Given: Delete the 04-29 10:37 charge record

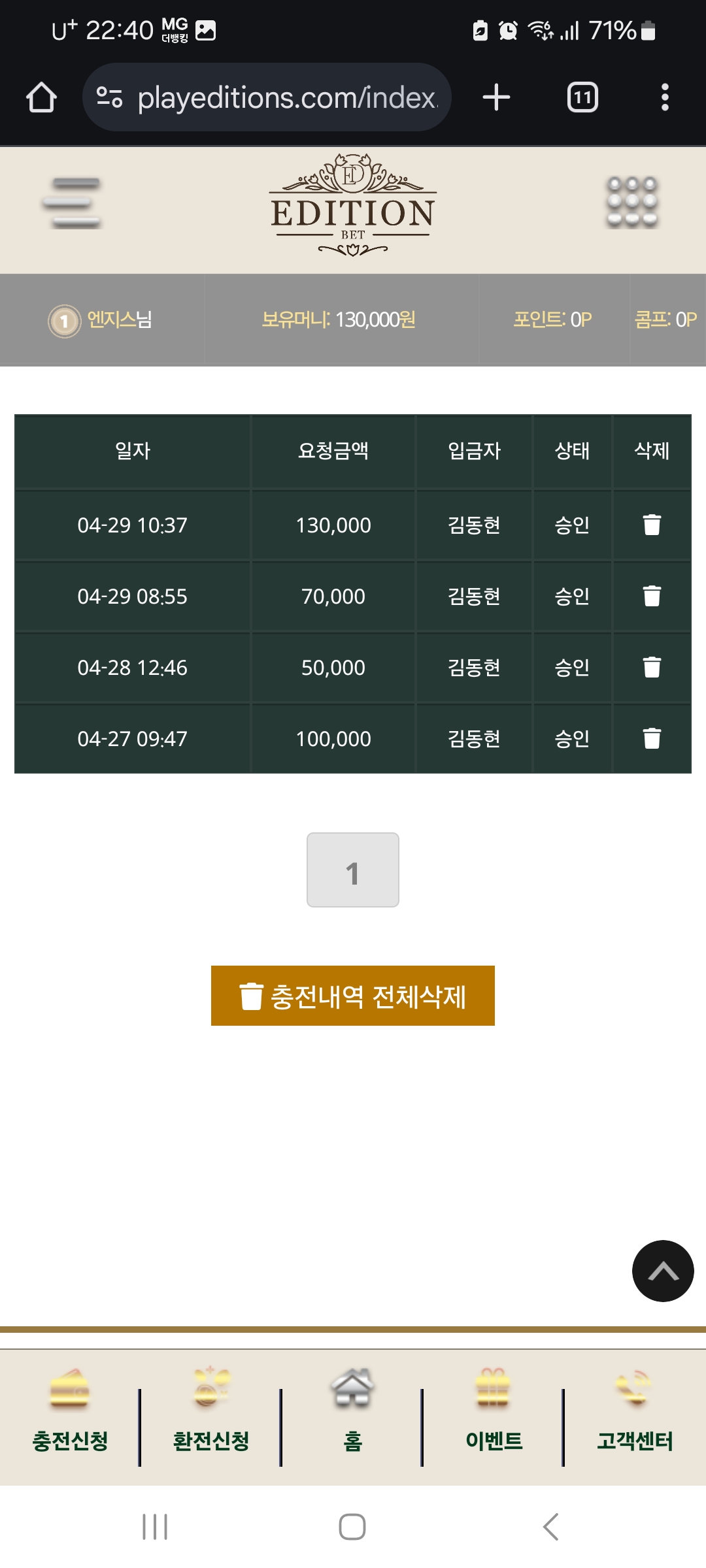Looking at the screenshot, I should point(652,525).
